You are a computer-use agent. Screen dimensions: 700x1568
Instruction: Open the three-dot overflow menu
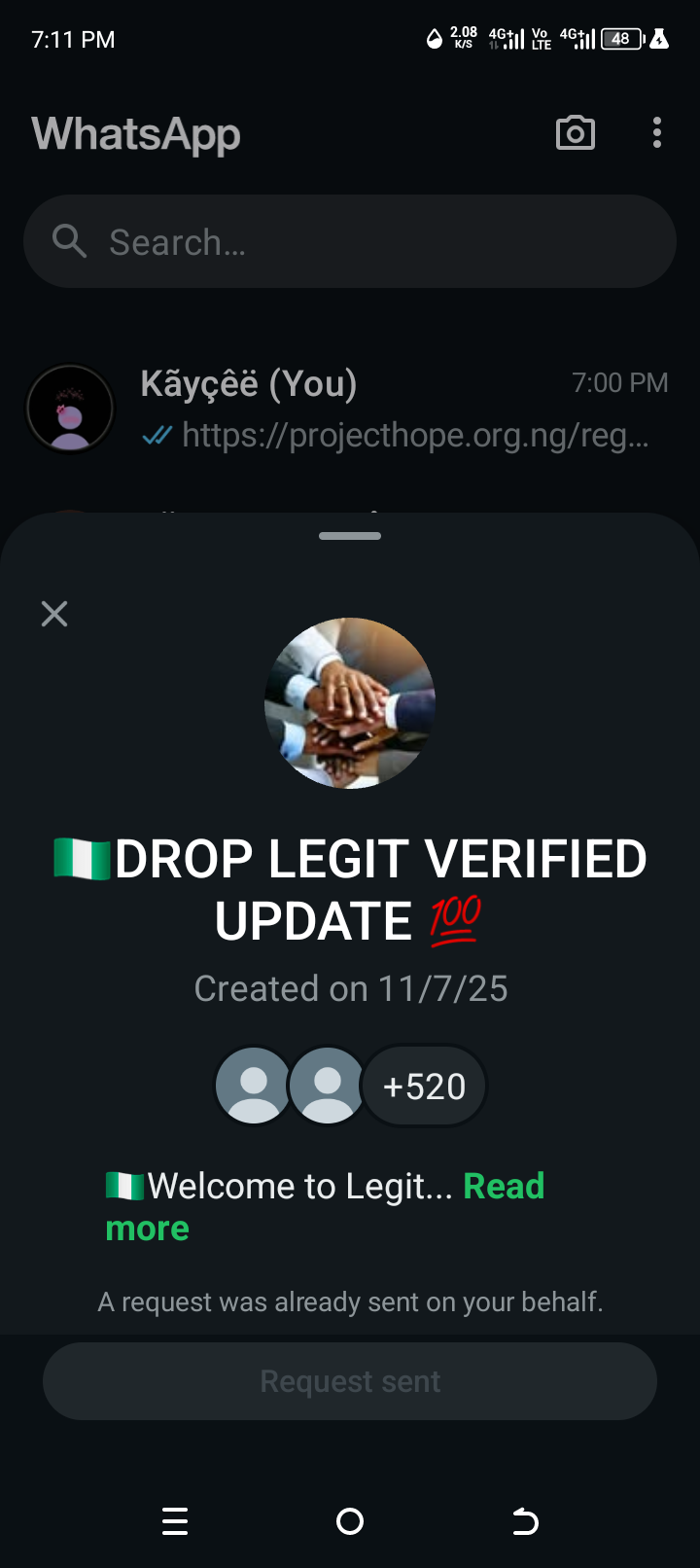657,133
